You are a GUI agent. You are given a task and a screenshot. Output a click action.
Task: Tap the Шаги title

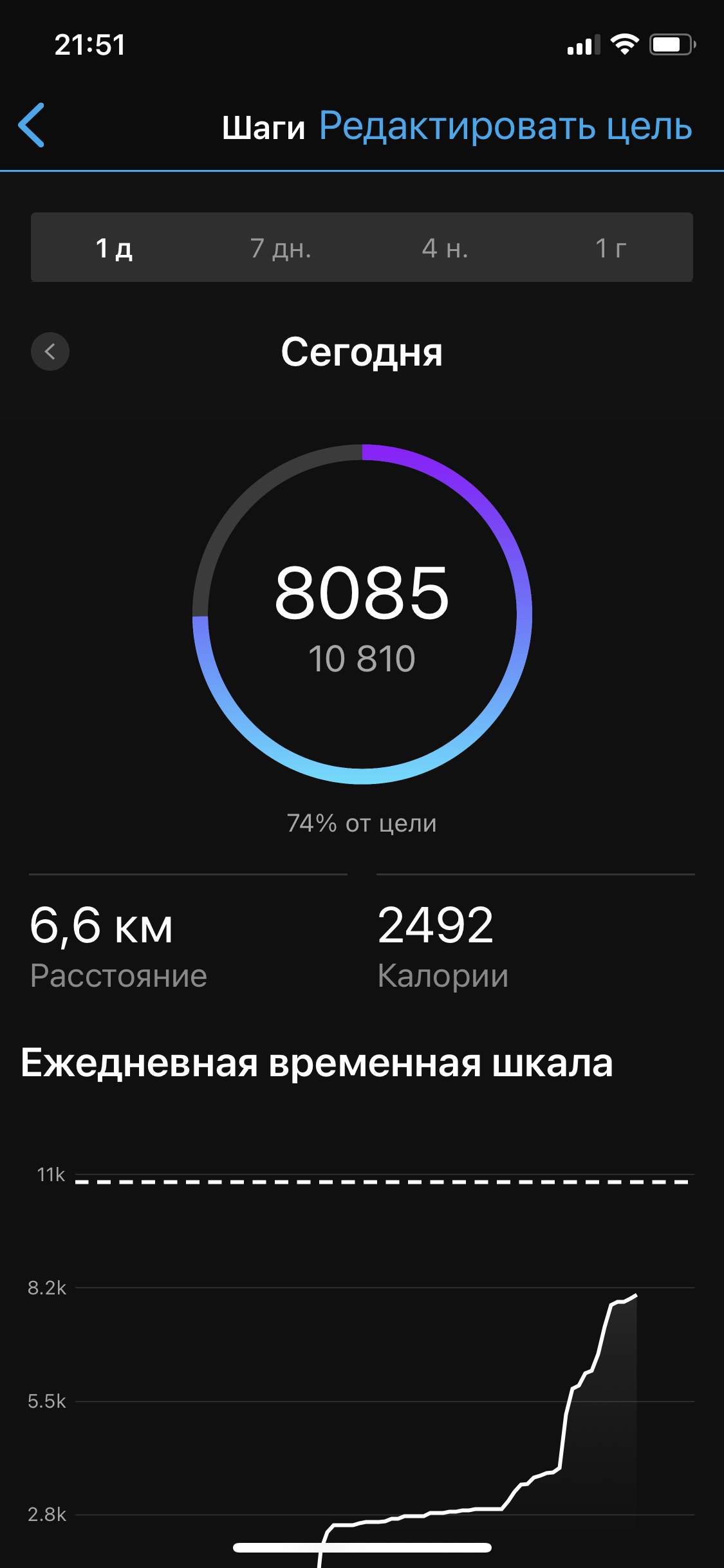tap(267, 127)
